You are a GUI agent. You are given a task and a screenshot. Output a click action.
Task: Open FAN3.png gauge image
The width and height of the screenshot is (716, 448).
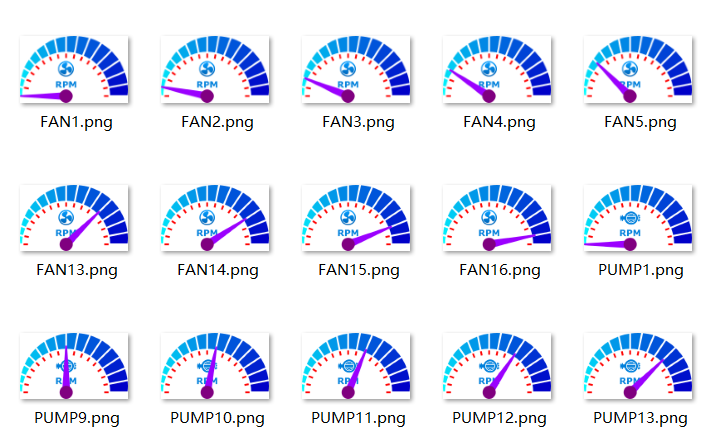[357, 70]
